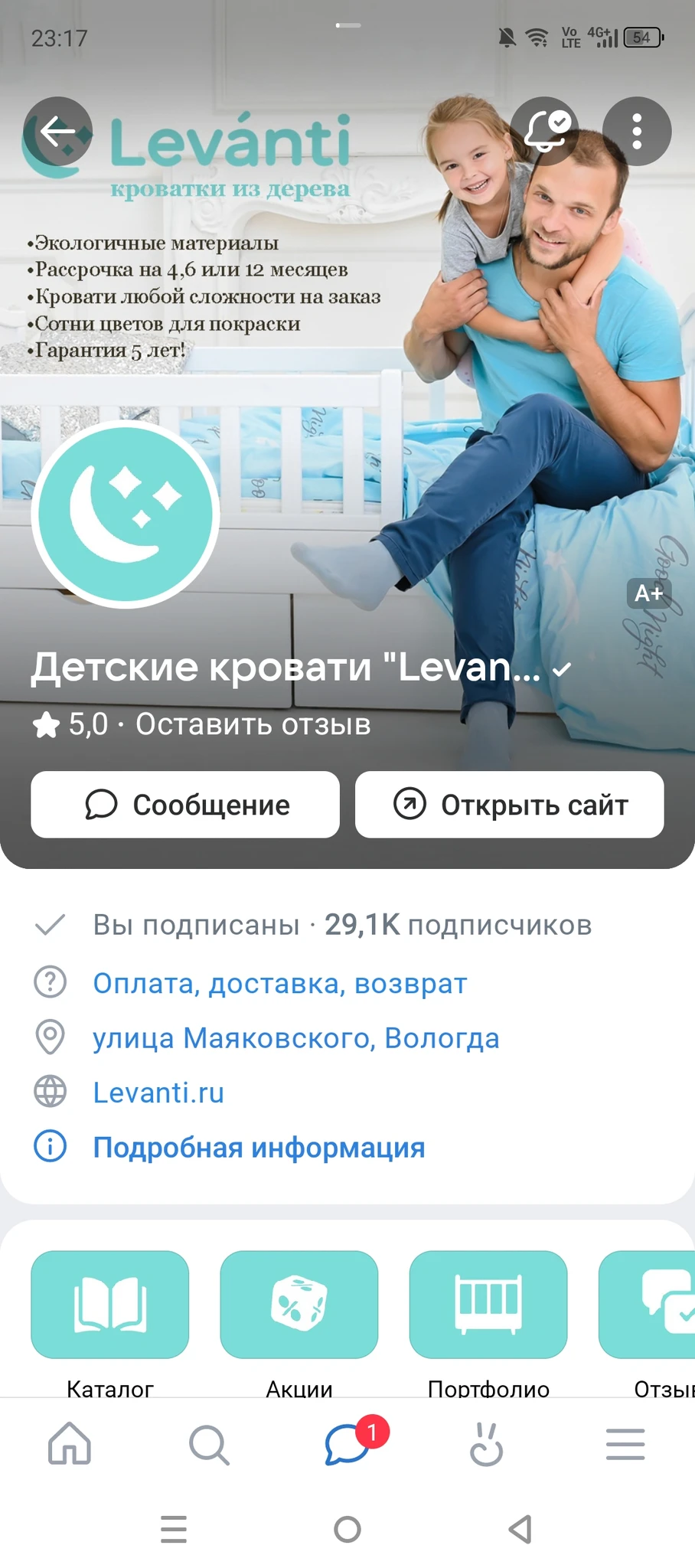Open "Подробная информация"
The image size is (695, 1568).
coord(259,1148)
